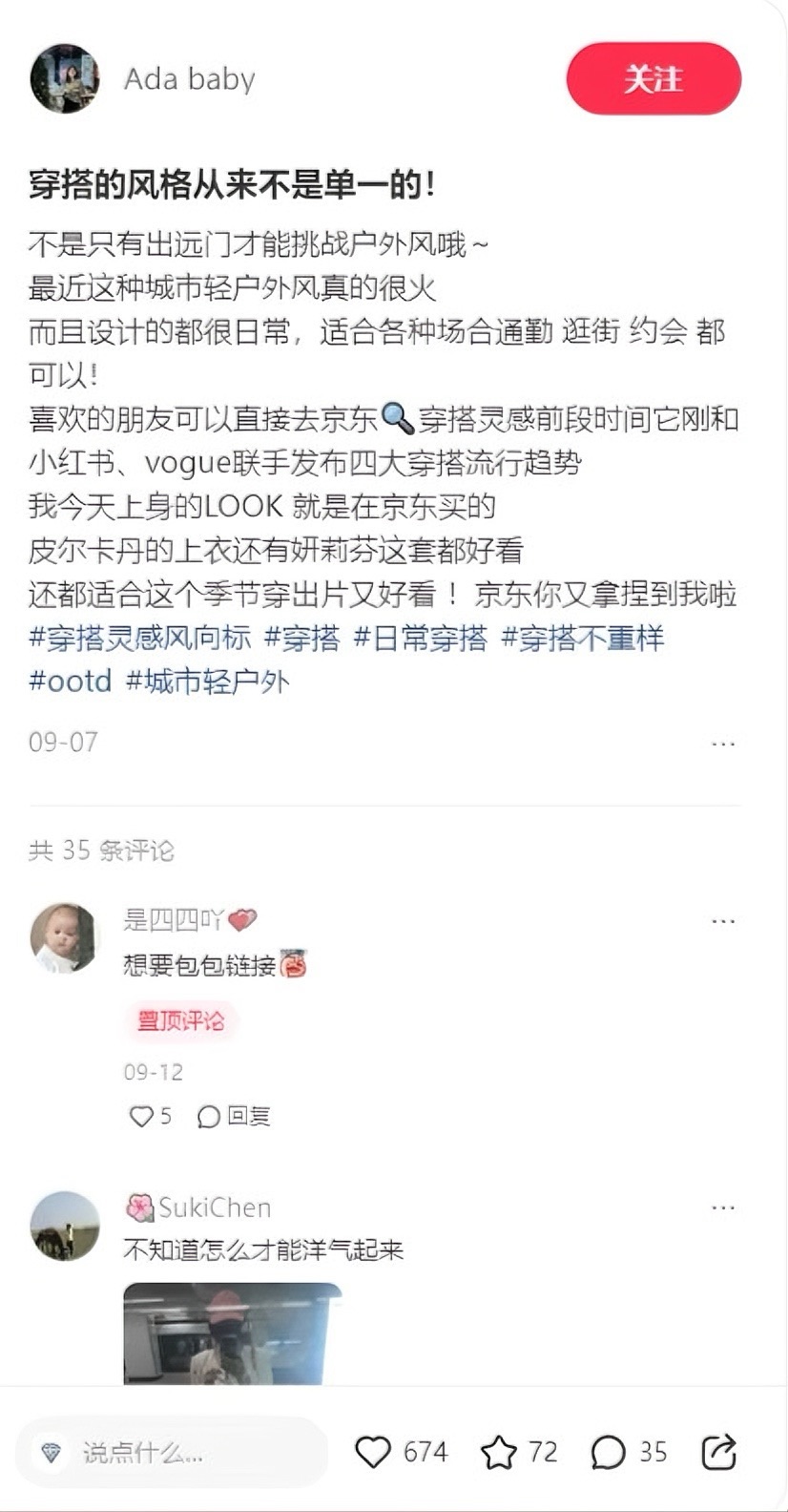Open hashtag #穿搭不重样
The height and width of the screenshot is (1512, 788).
click(x=582, y=638)
